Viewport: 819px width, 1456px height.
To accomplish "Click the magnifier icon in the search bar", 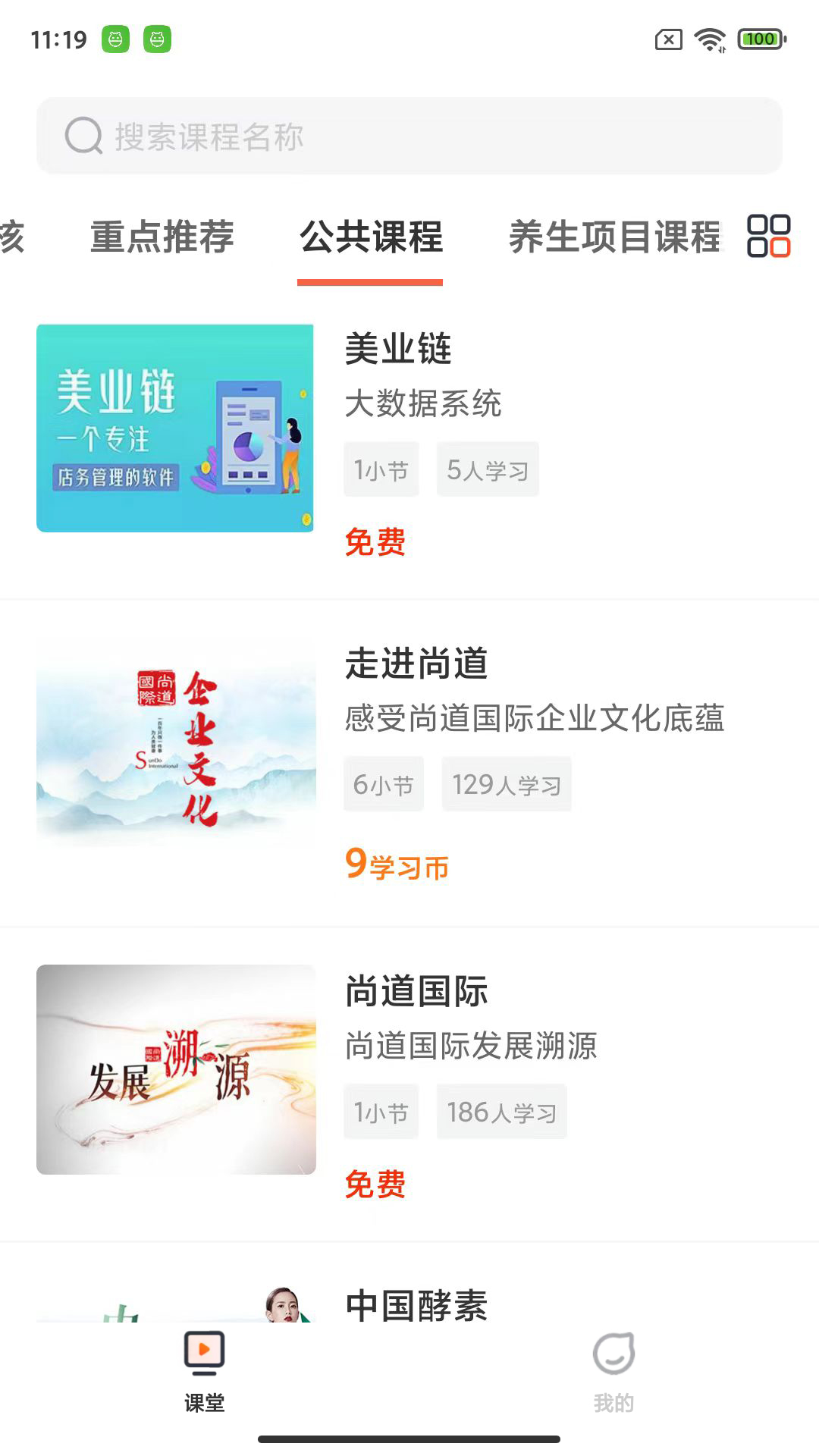I will 85,136.
